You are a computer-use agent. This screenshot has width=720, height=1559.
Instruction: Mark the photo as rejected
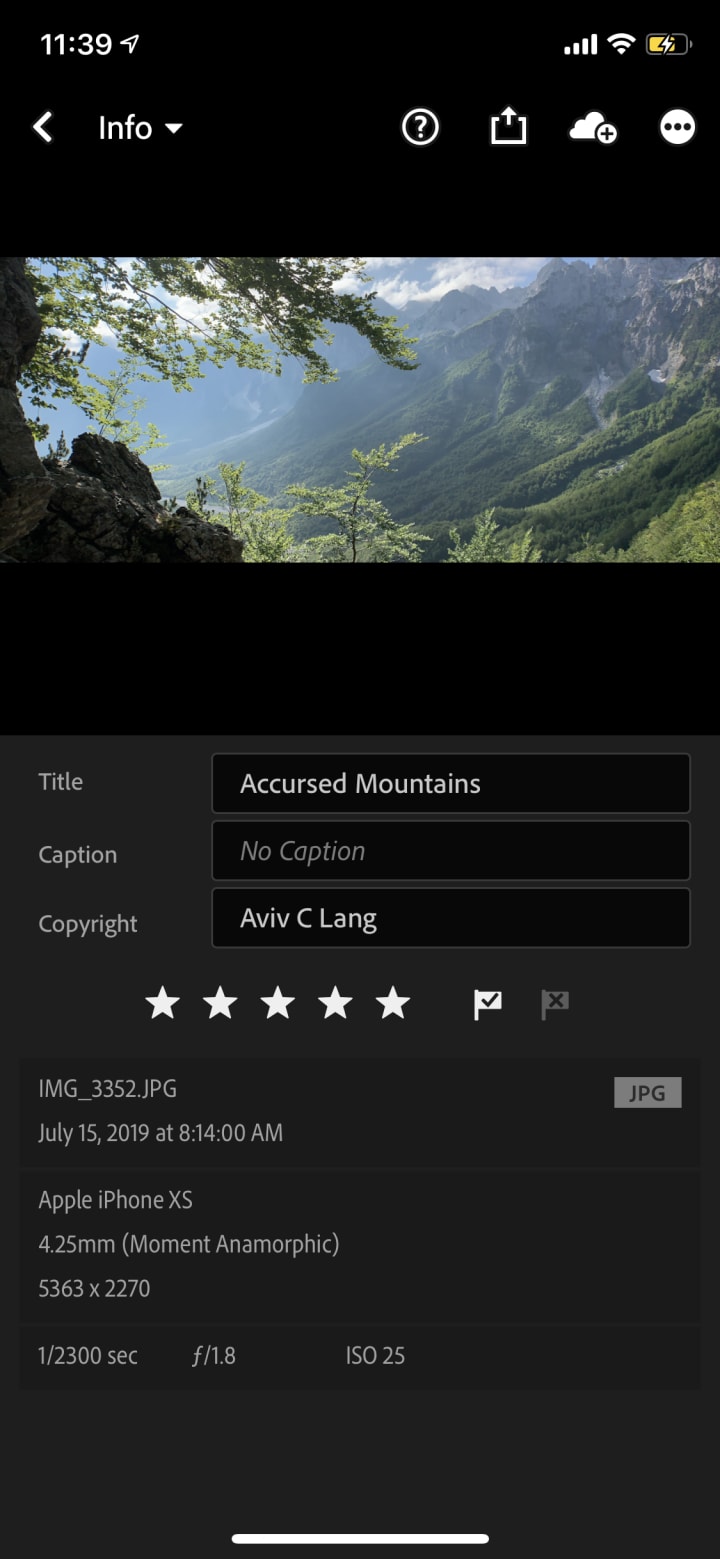point(555,1003)
